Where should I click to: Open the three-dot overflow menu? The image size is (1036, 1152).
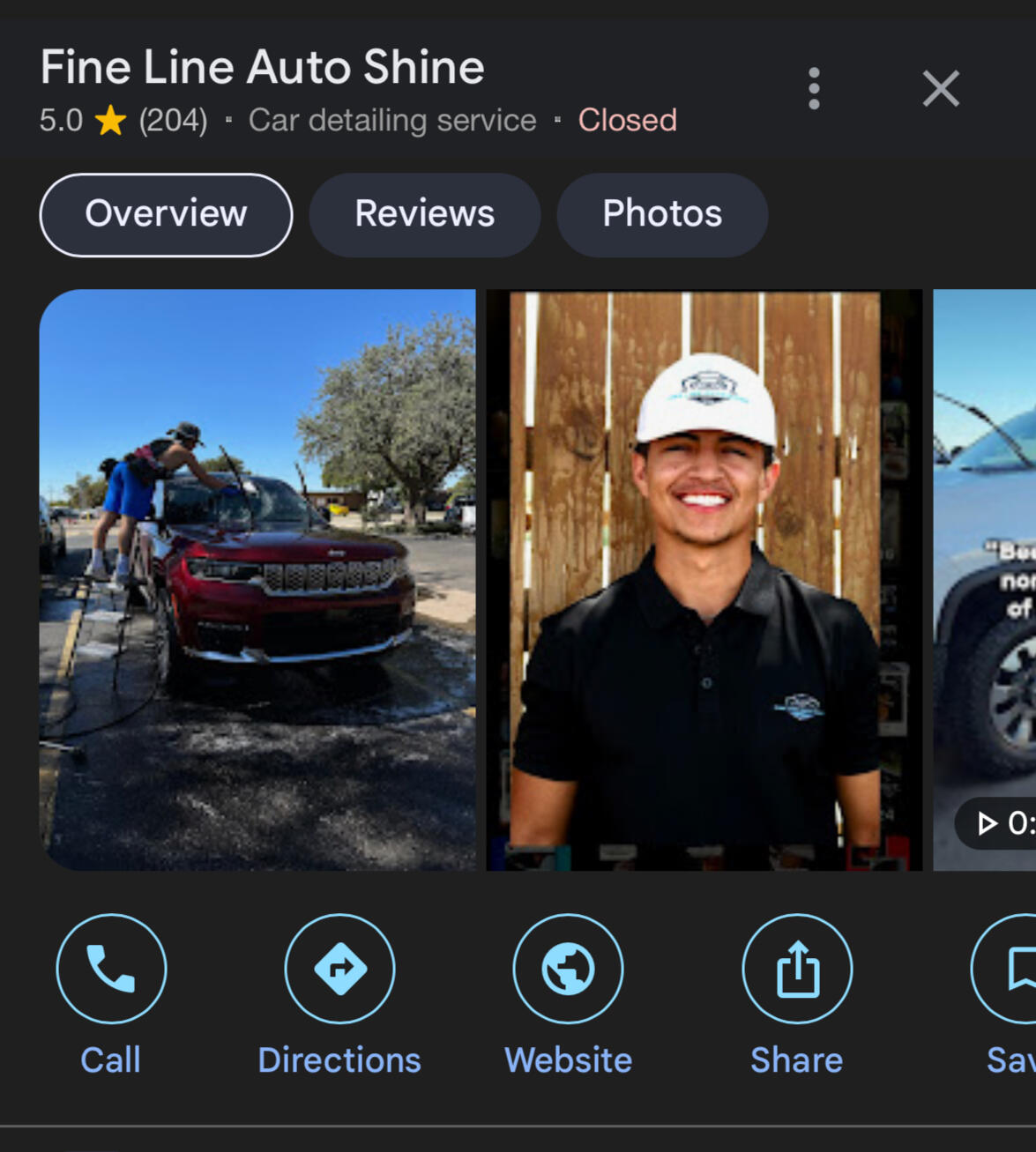(814, 89)
